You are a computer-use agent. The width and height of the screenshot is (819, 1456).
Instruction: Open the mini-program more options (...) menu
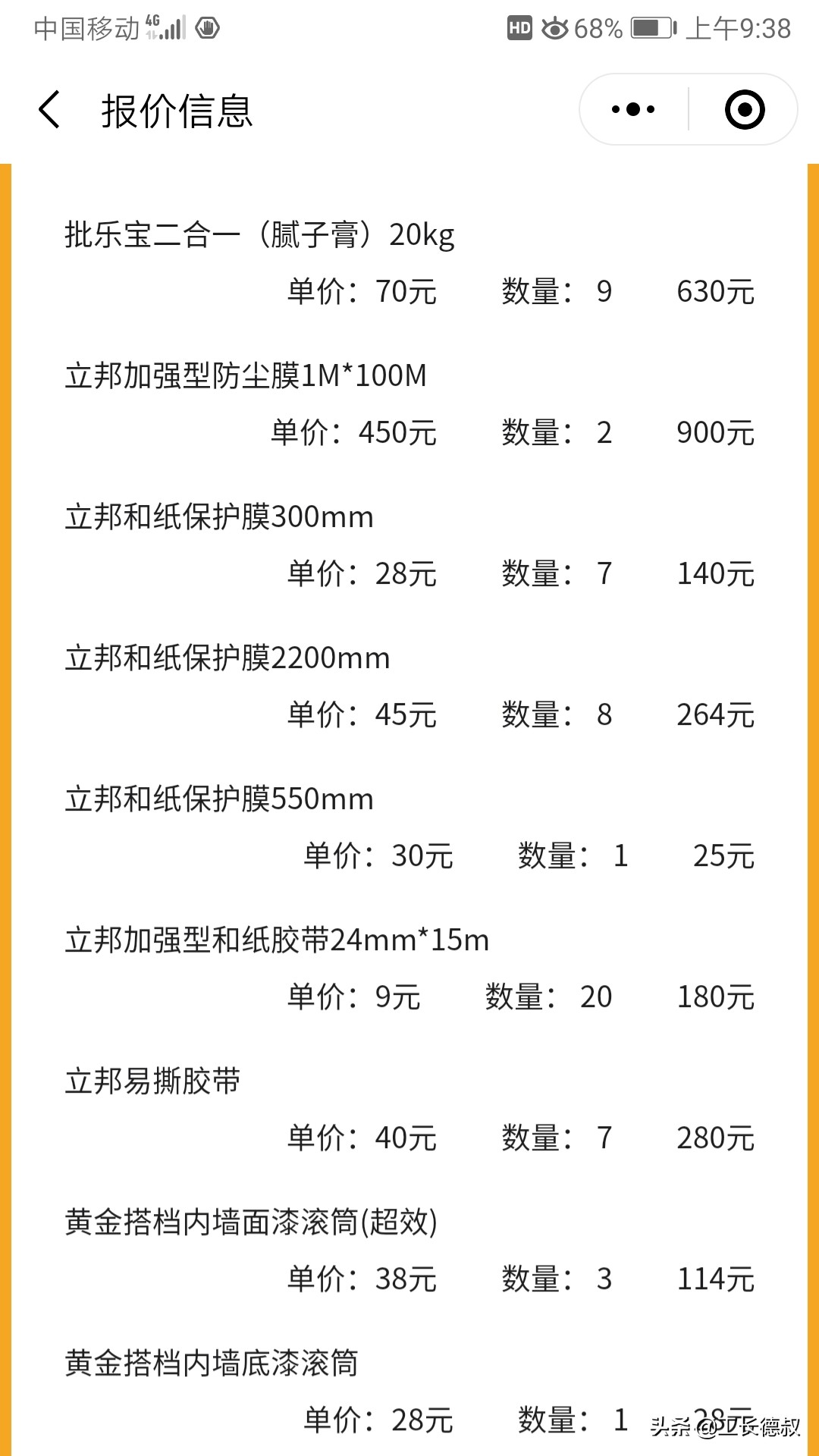[x=630, y=109]
